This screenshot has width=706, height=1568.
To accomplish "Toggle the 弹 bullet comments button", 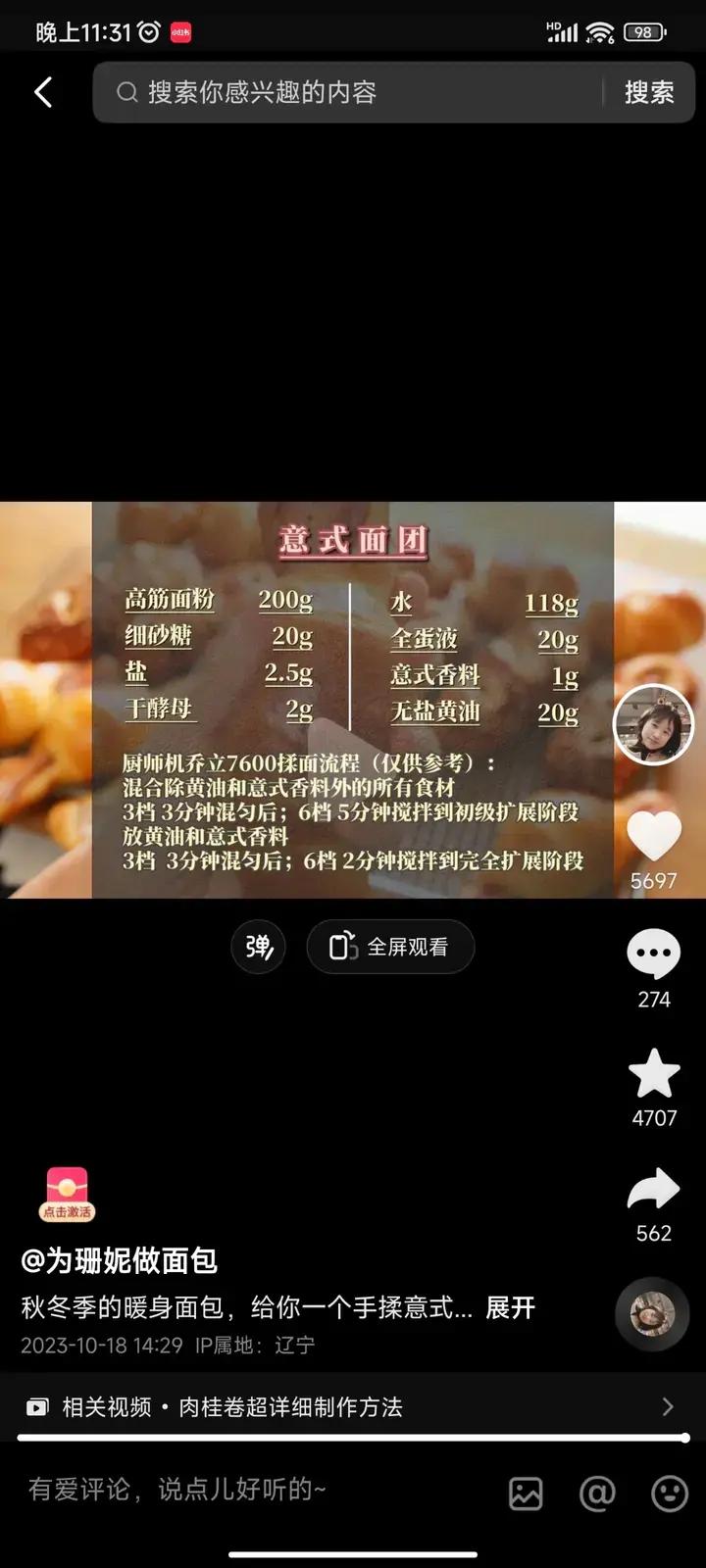I will click(x=259, y=947).
